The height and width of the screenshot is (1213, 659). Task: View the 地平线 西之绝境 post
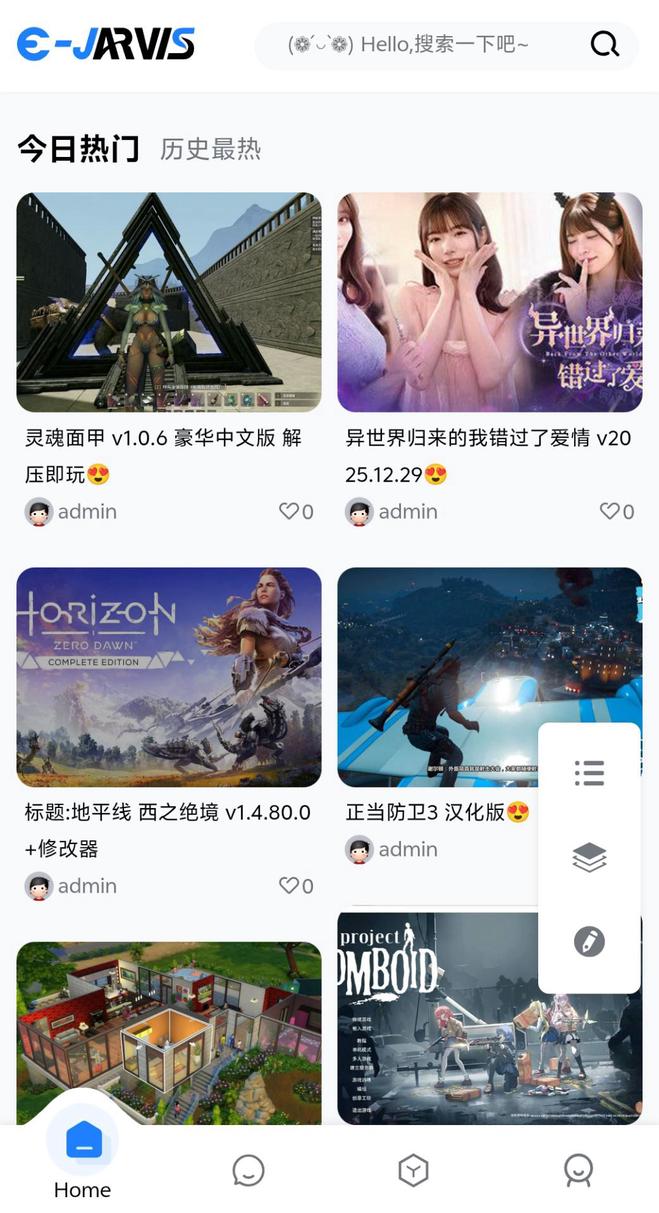pyautogui.click(x=169, y=677)
